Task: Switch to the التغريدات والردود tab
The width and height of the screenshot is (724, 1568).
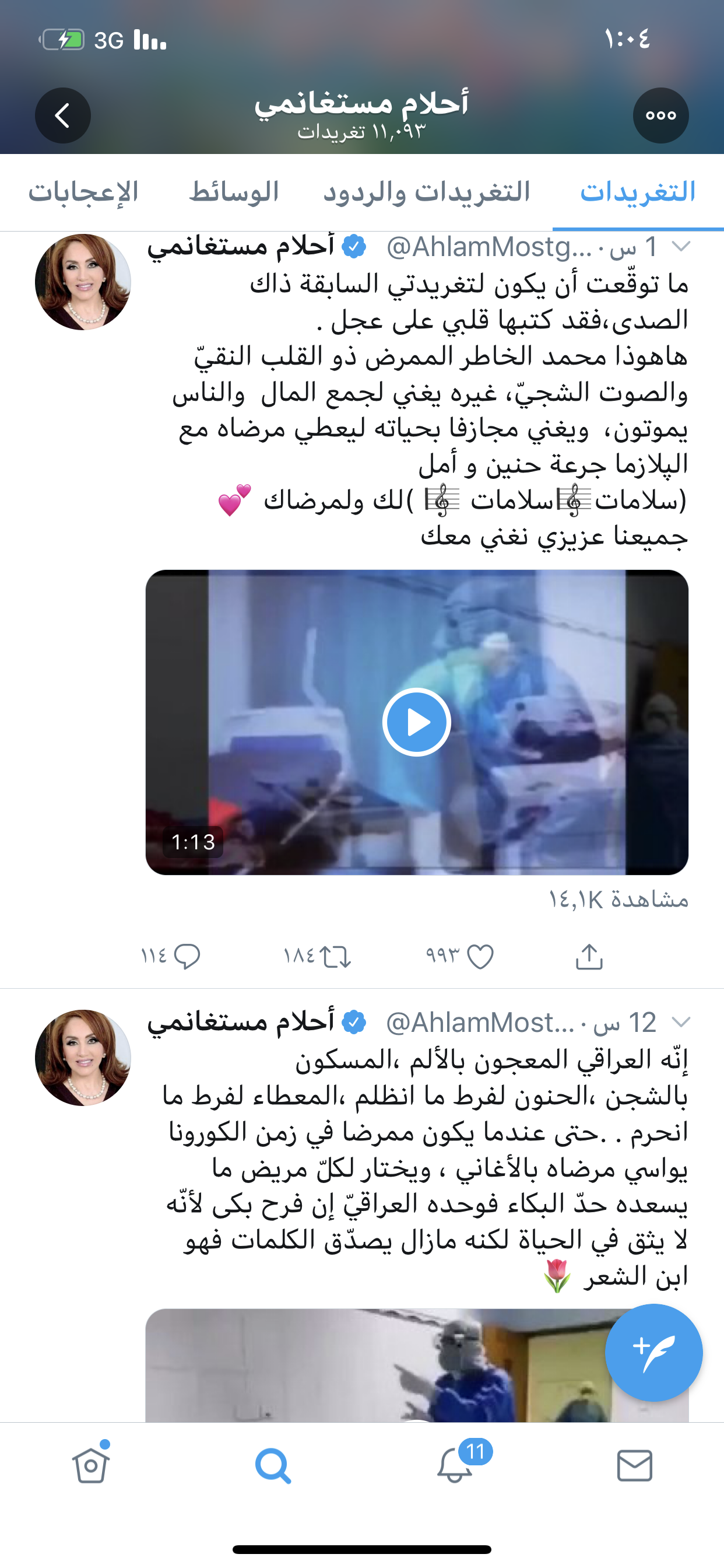Action: click(427, 192)
